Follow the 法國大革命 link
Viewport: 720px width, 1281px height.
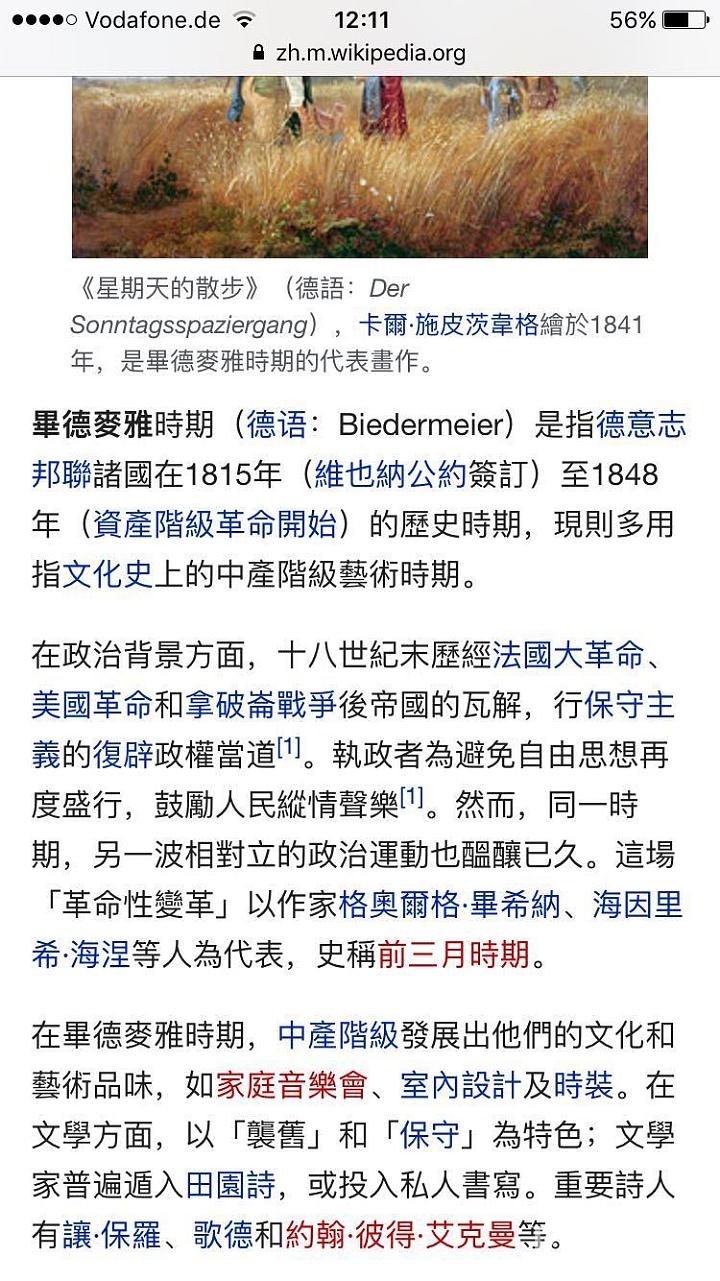(x=567, y=656)
